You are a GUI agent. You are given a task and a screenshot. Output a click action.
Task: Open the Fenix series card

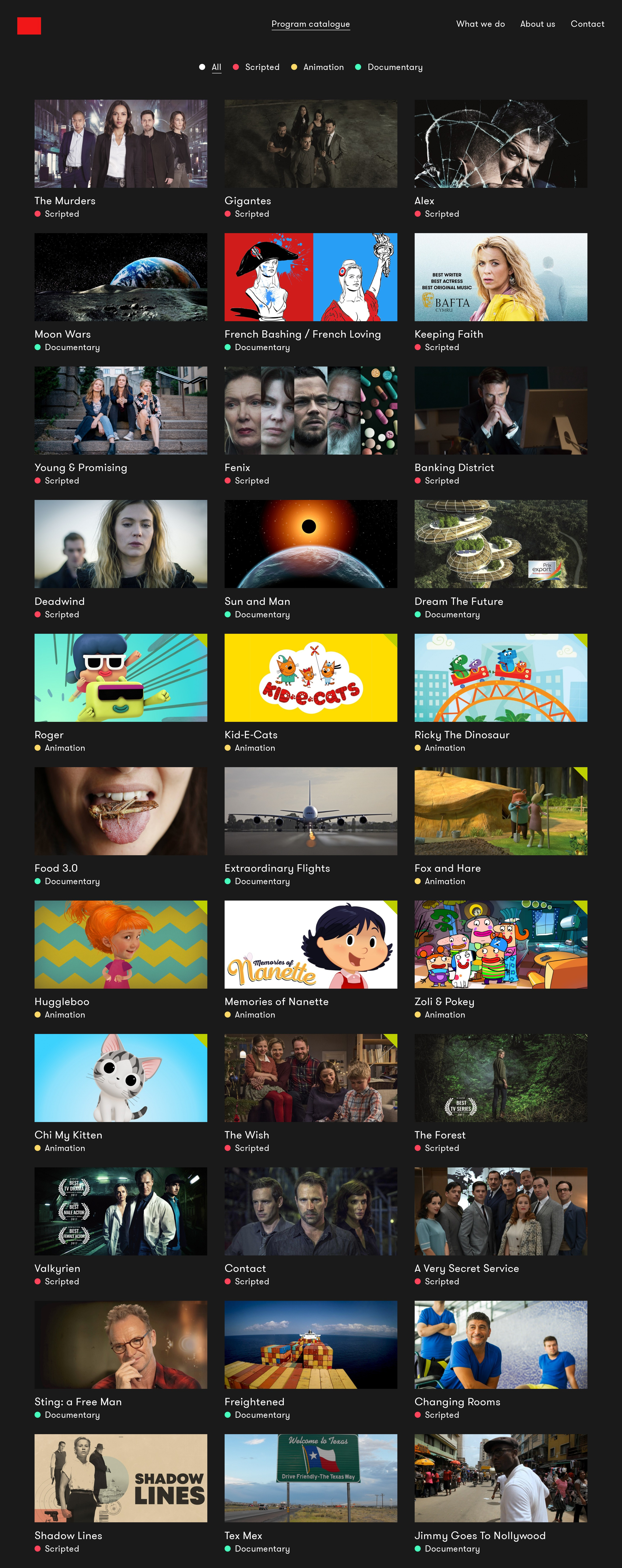[311, 410]
